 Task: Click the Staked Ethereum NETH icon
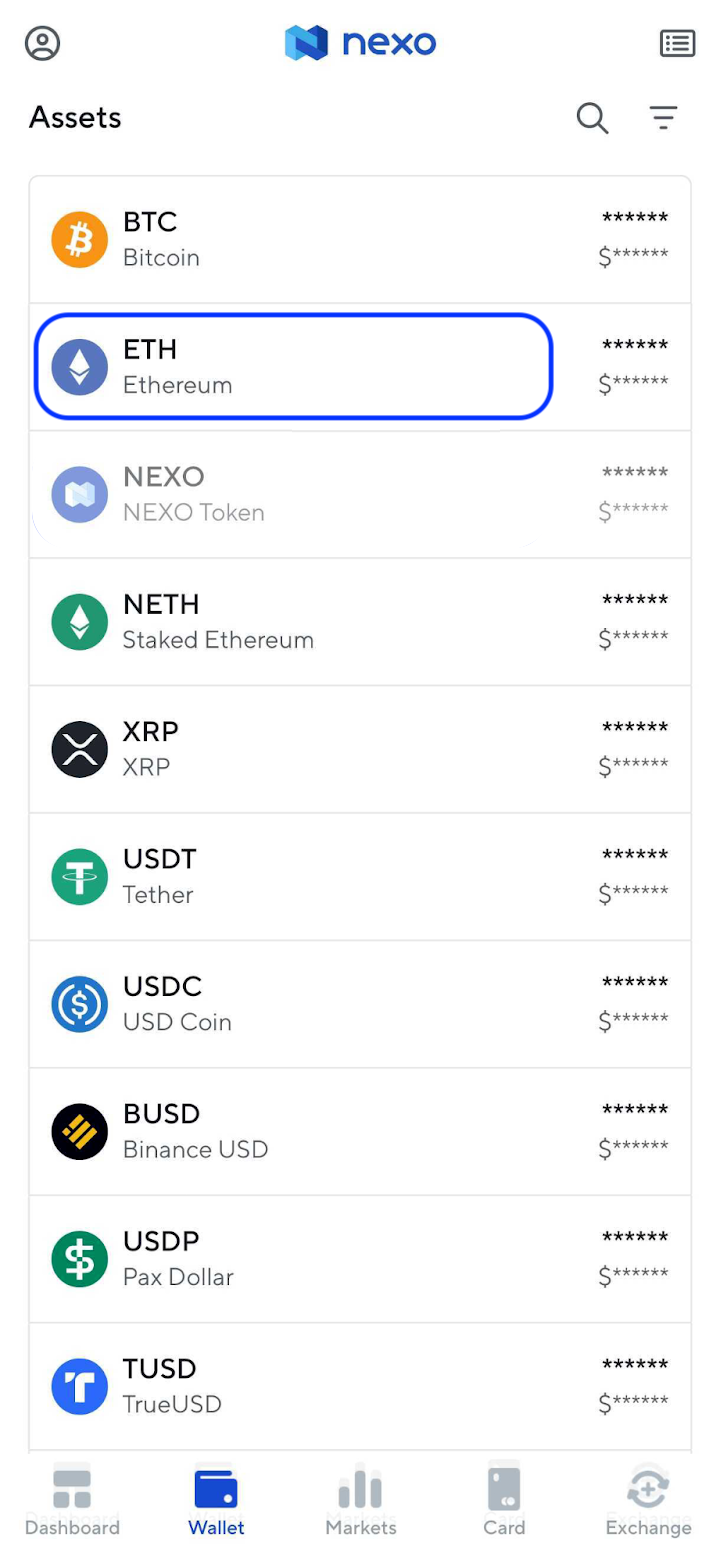(x=79, y=621)
